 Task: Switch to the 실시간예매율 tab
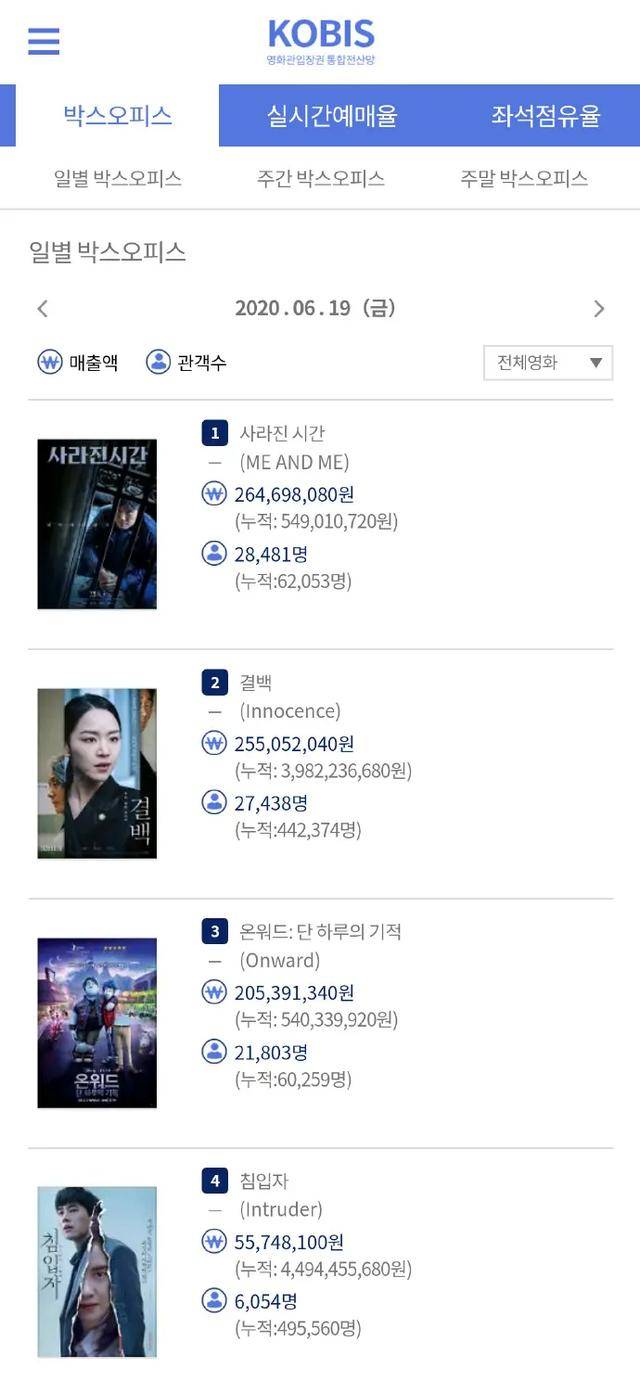click(x=332, y=116)
